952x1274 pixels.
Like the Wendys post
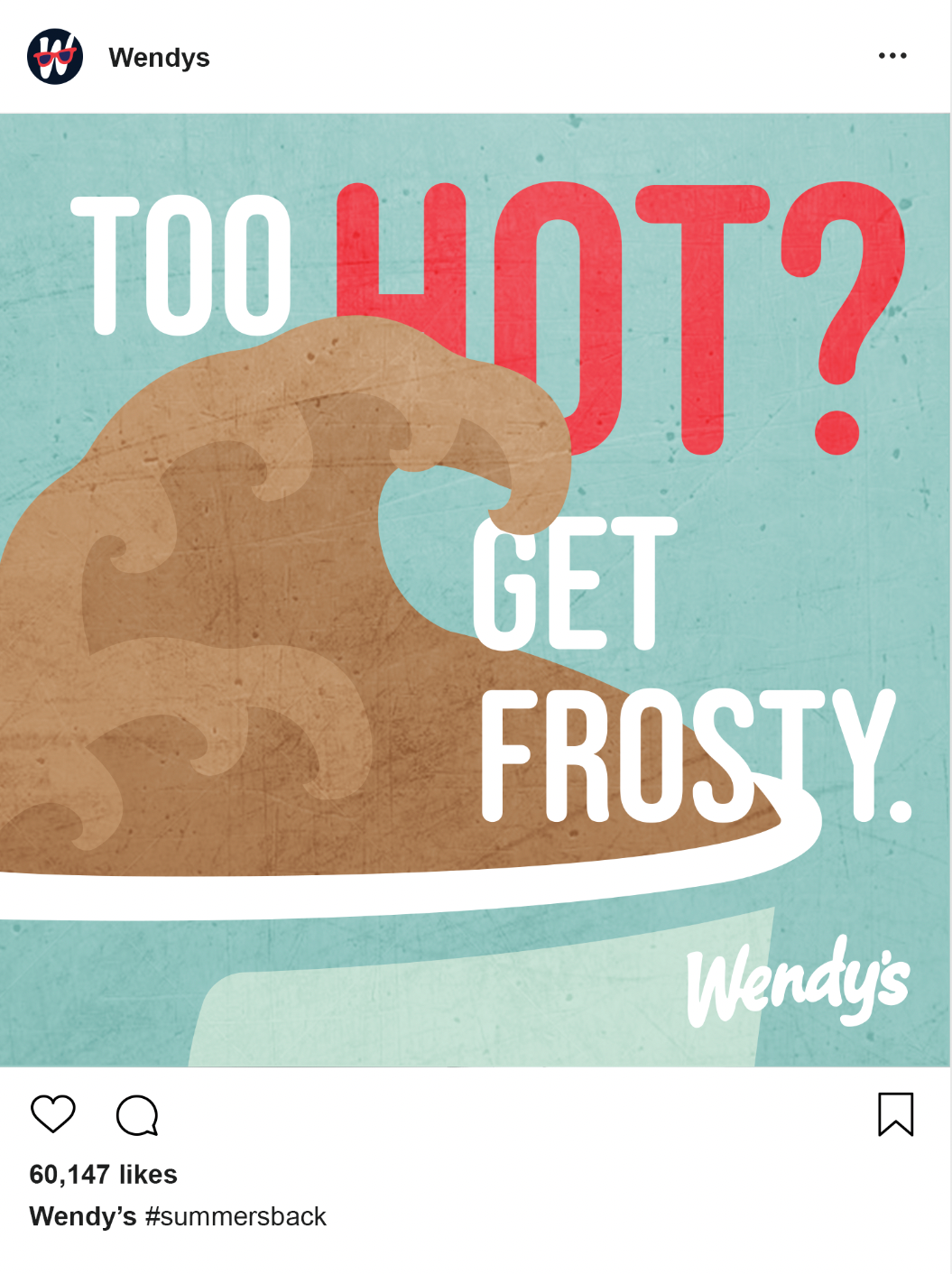click(x=53, y=1113)
